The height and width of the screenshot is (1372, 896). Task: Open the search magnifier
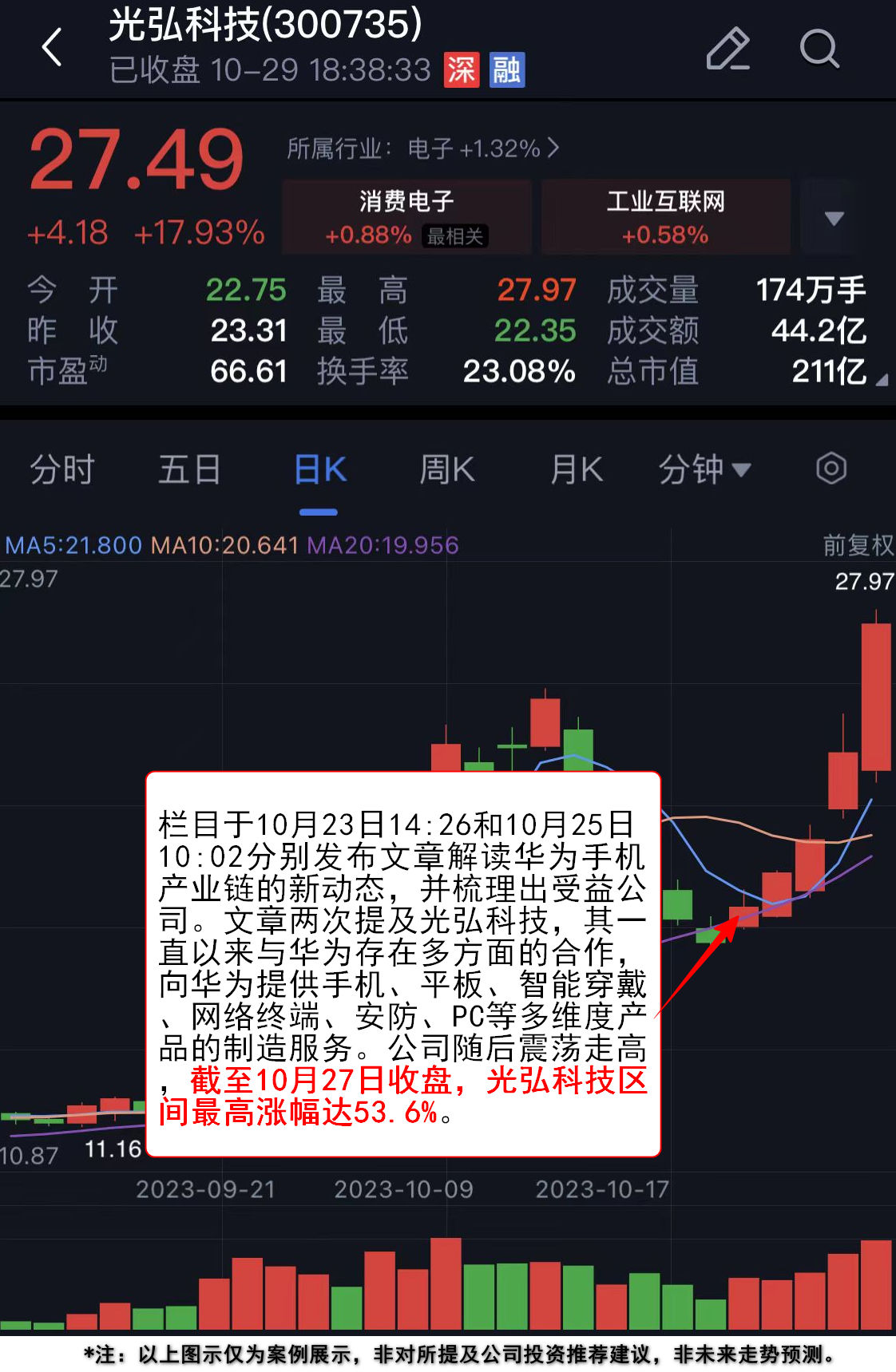click(819, 49)
